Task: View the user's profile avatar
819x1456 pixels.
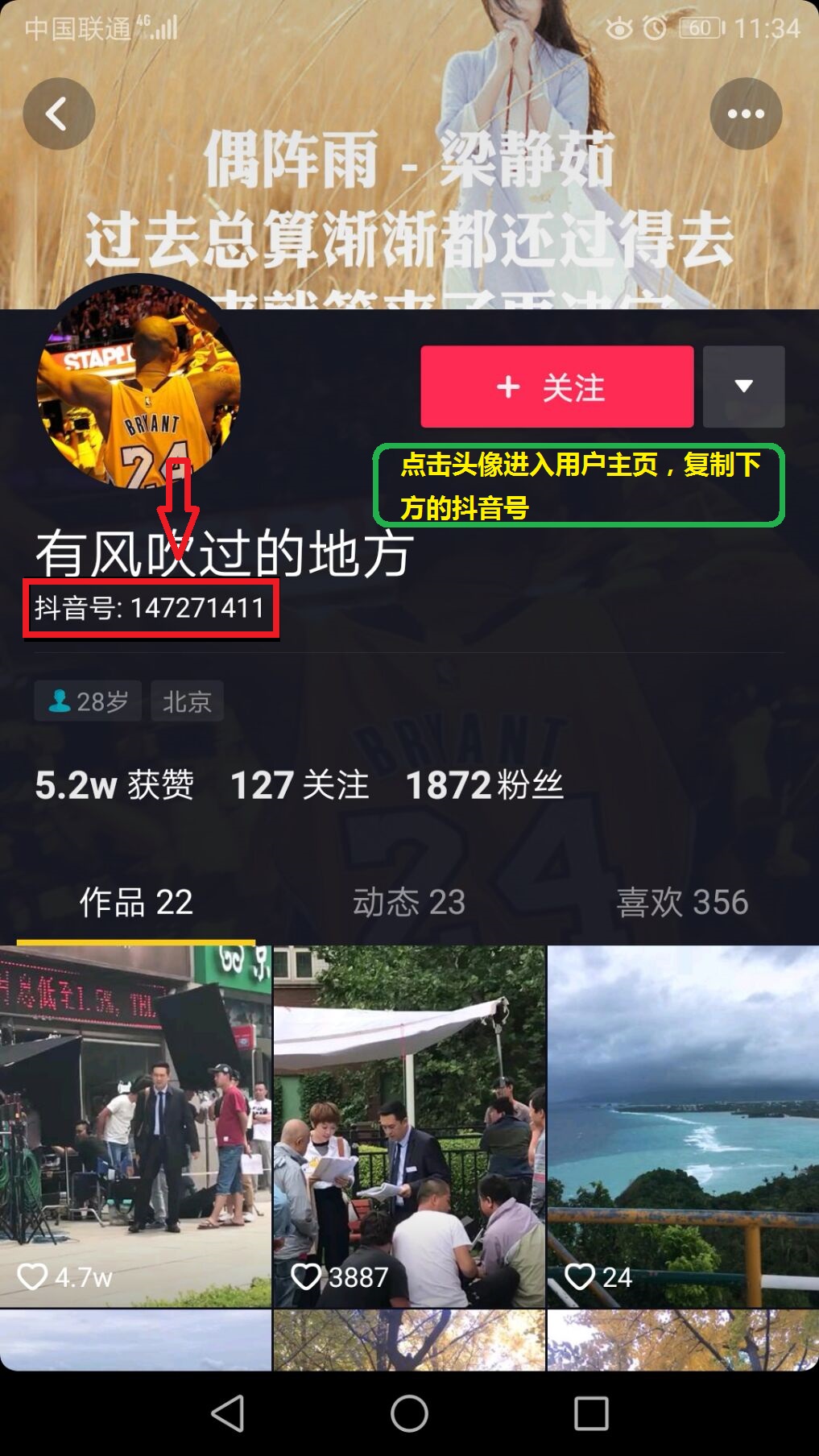Action: coord(139,387)
